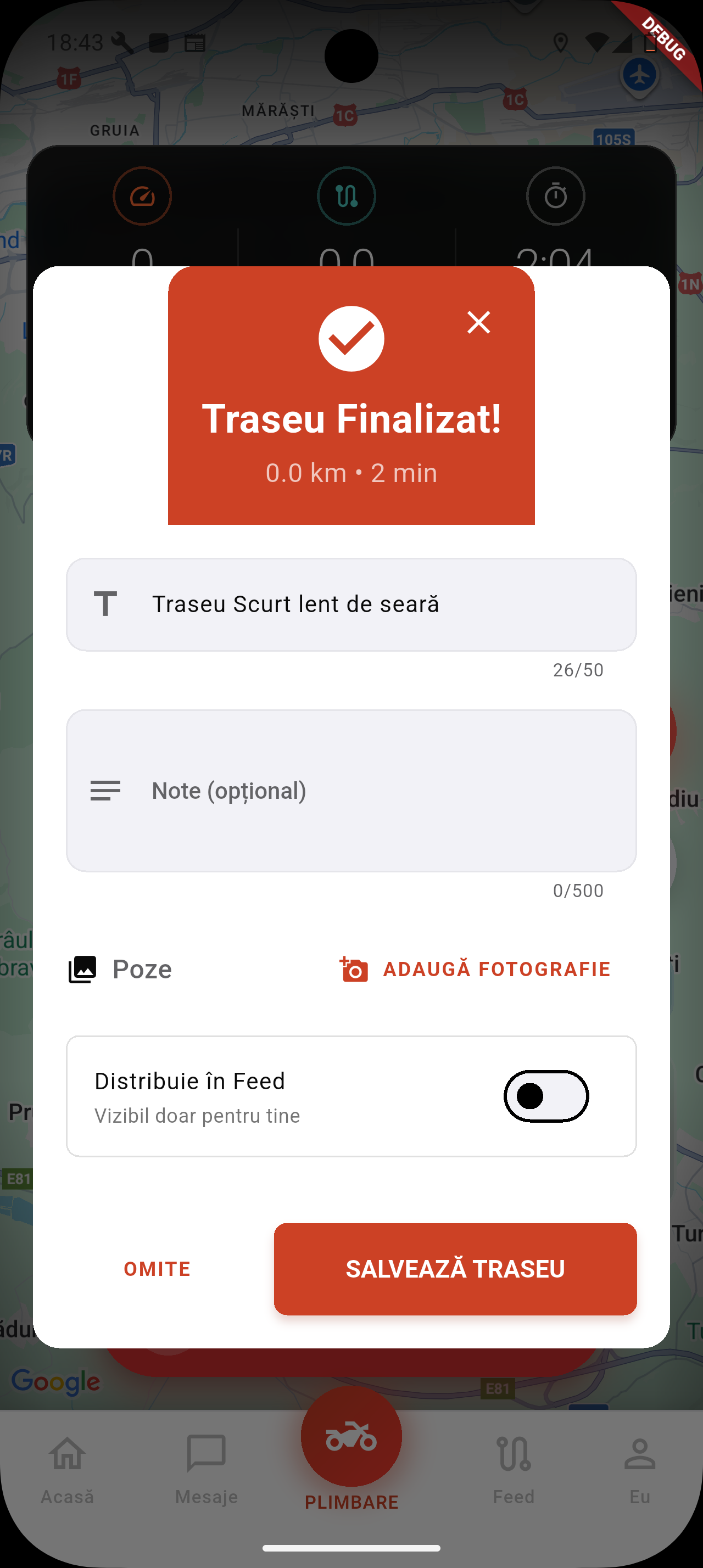Toggle Distribuie în Feed switch
703x1568 pixels.
click(546, 1096)
